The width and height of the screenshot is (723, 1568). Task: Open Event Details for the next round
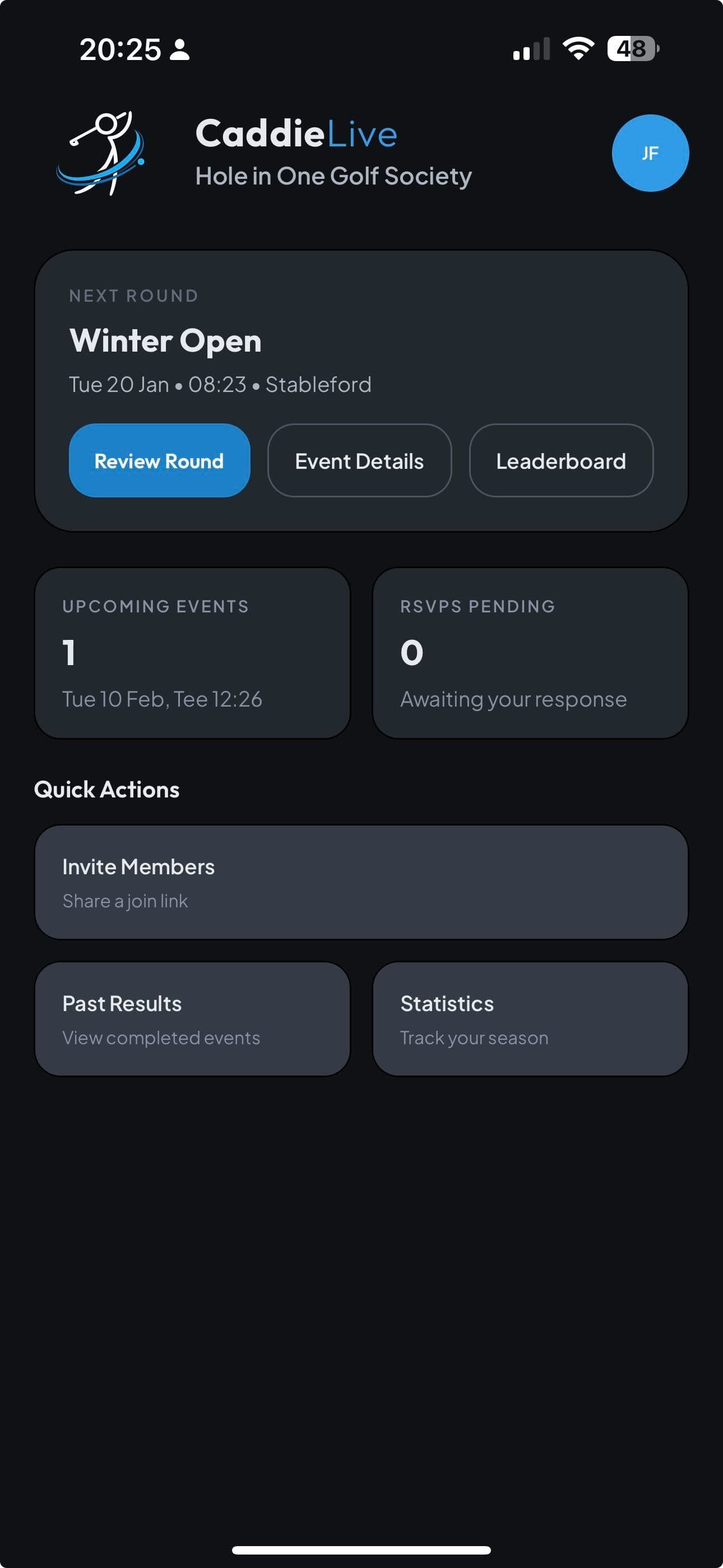(359, 461)
